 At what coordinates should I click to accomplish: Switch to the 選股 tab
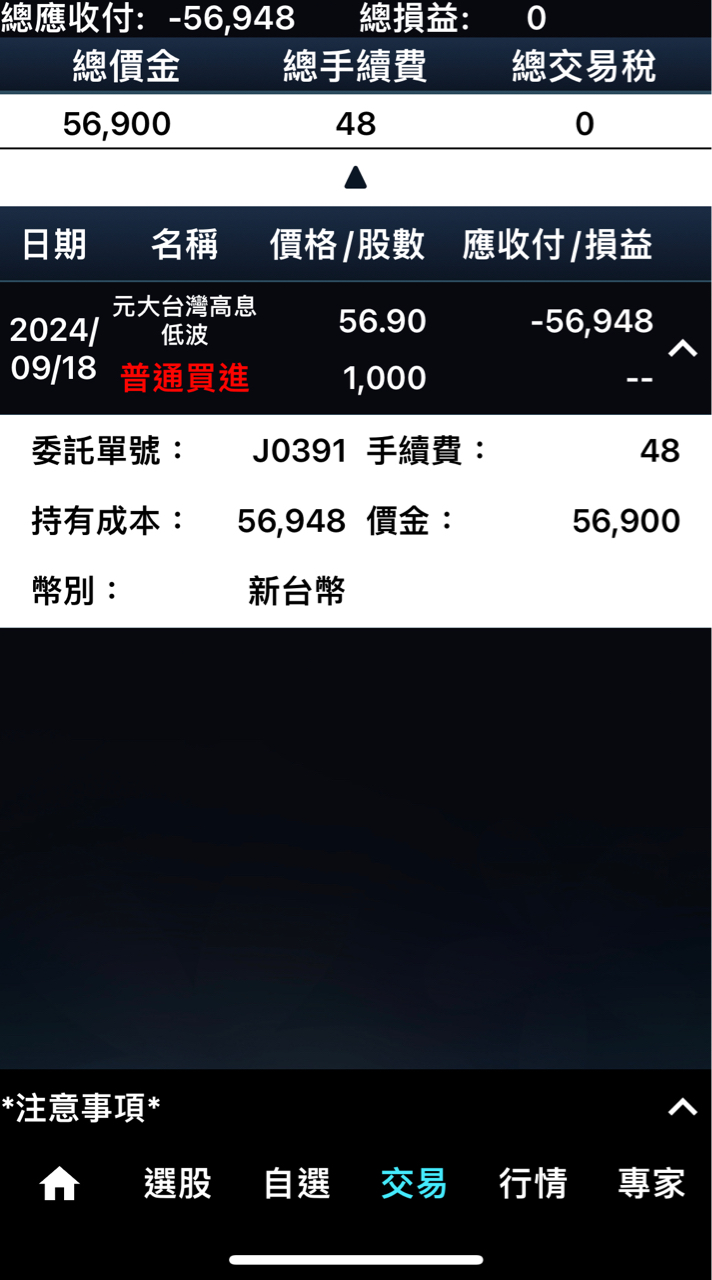[x=177, y=1184]
